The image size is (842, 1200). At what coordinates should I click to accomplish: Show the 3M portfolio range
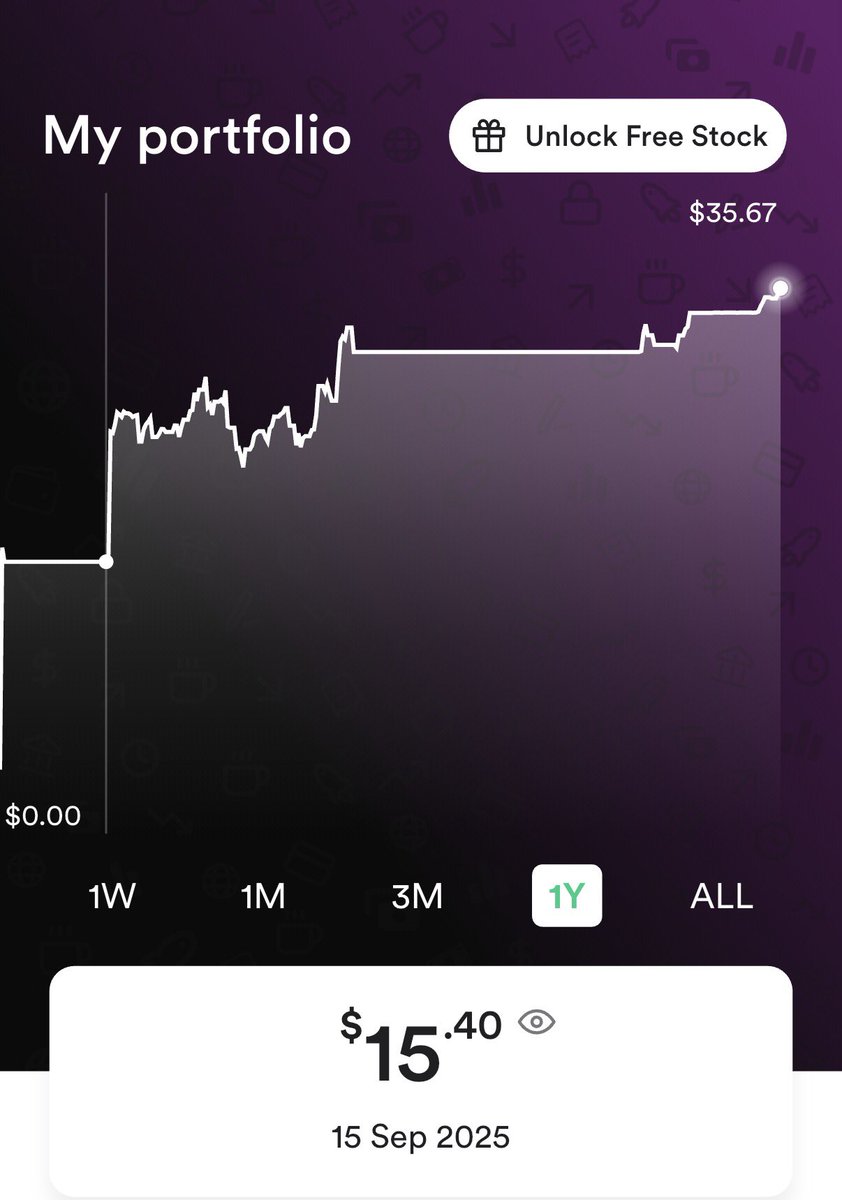tap(416, 896)
